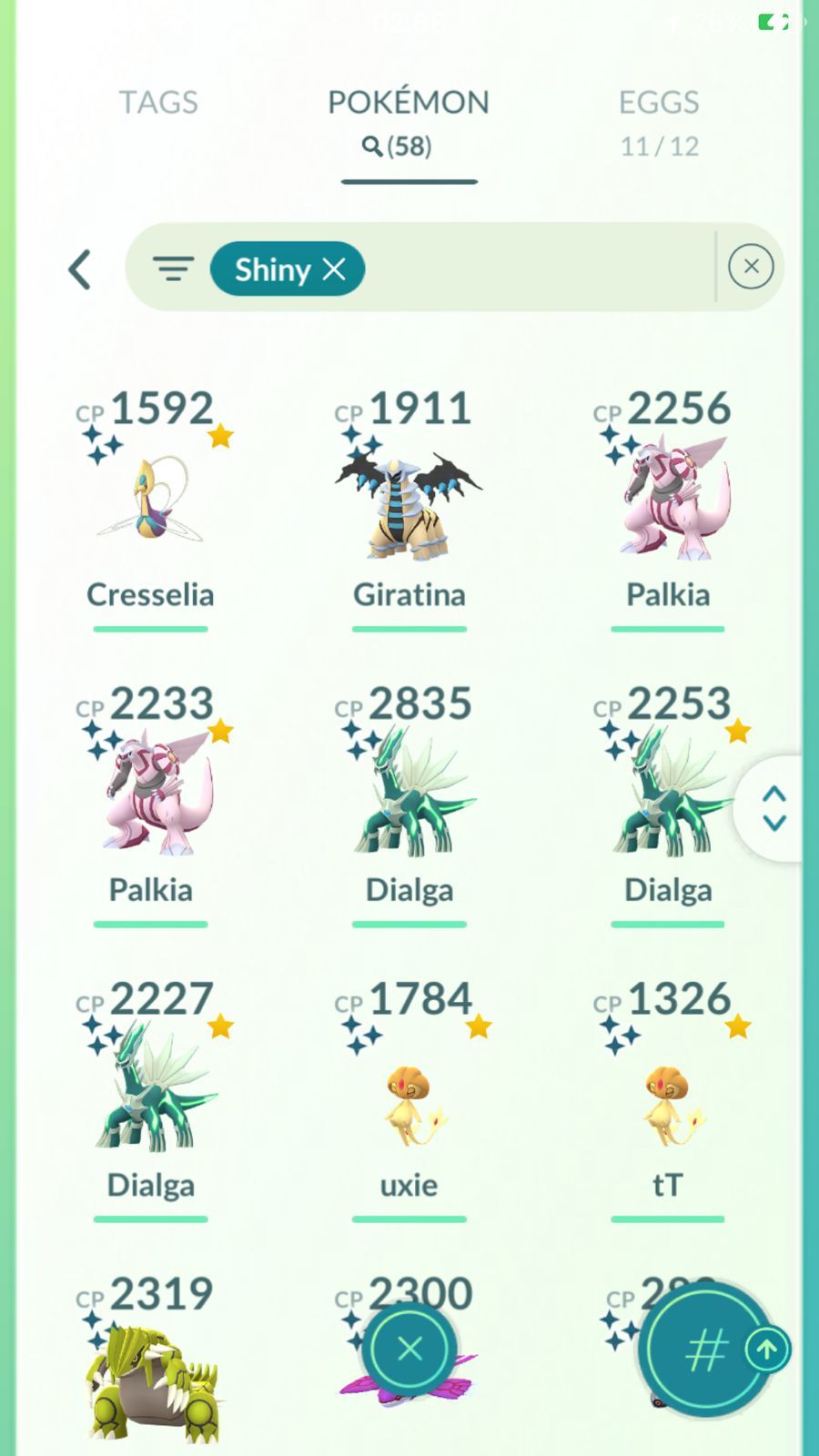Switch to the Eggs tab
Screen dimensions: 819x1456
659,120
